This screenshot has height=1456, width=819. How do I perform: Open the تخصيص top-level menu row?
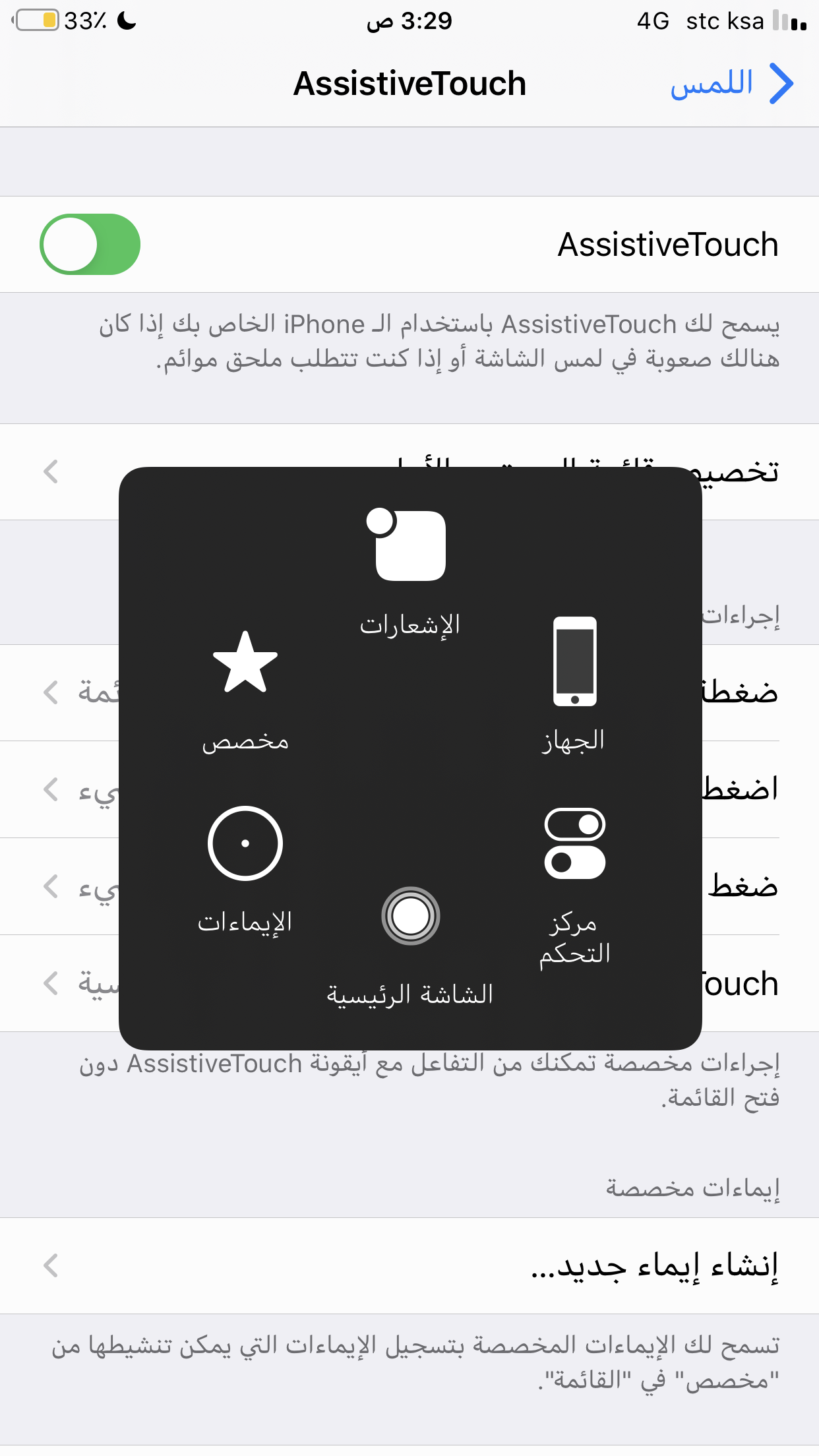pyautogui.click(x=739, y=471)
